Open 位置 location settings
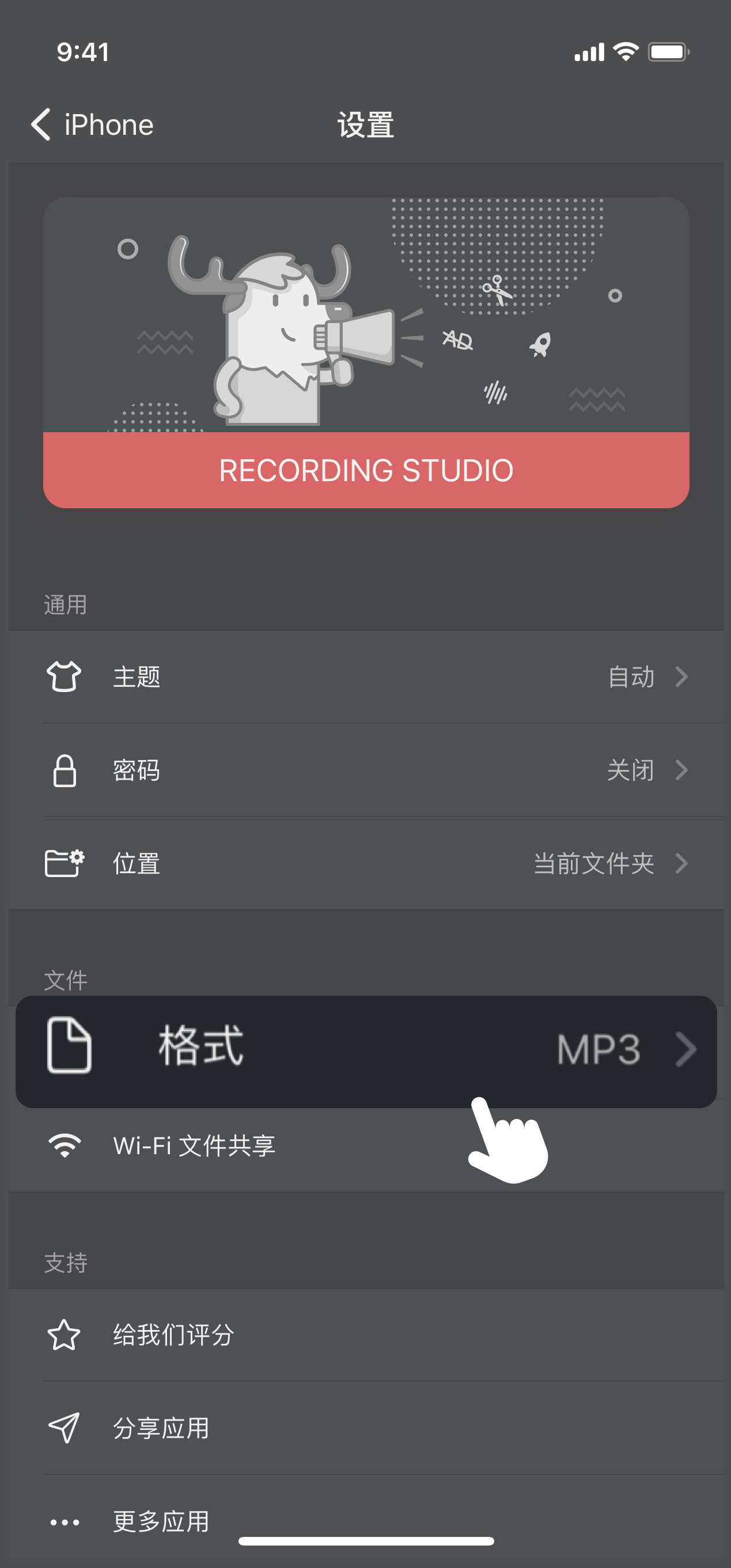Viewport: 731px width, 1568px height. (x=366, y=863)
